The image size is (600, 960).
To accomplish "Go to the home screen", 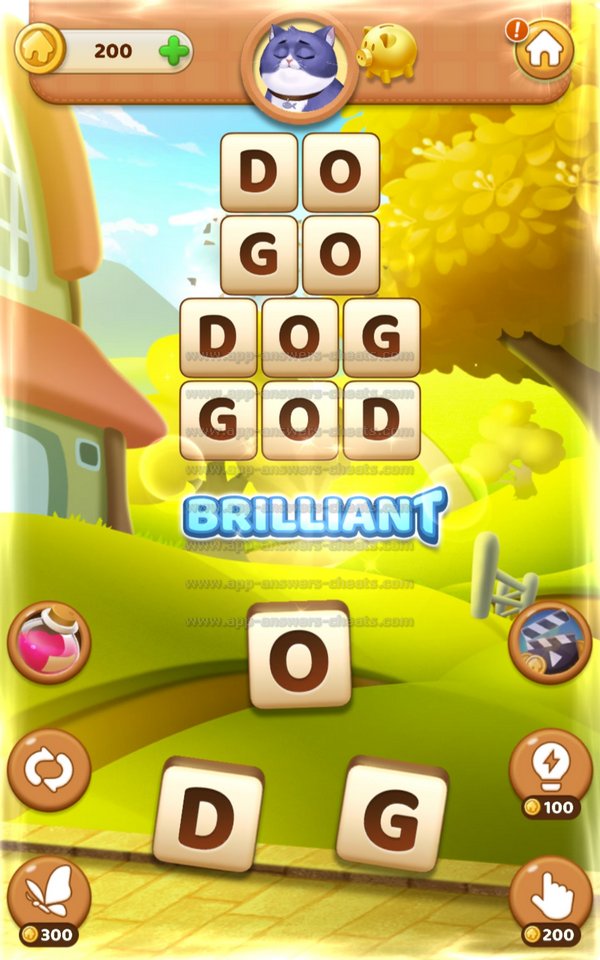I will click(x=544, y=48).
